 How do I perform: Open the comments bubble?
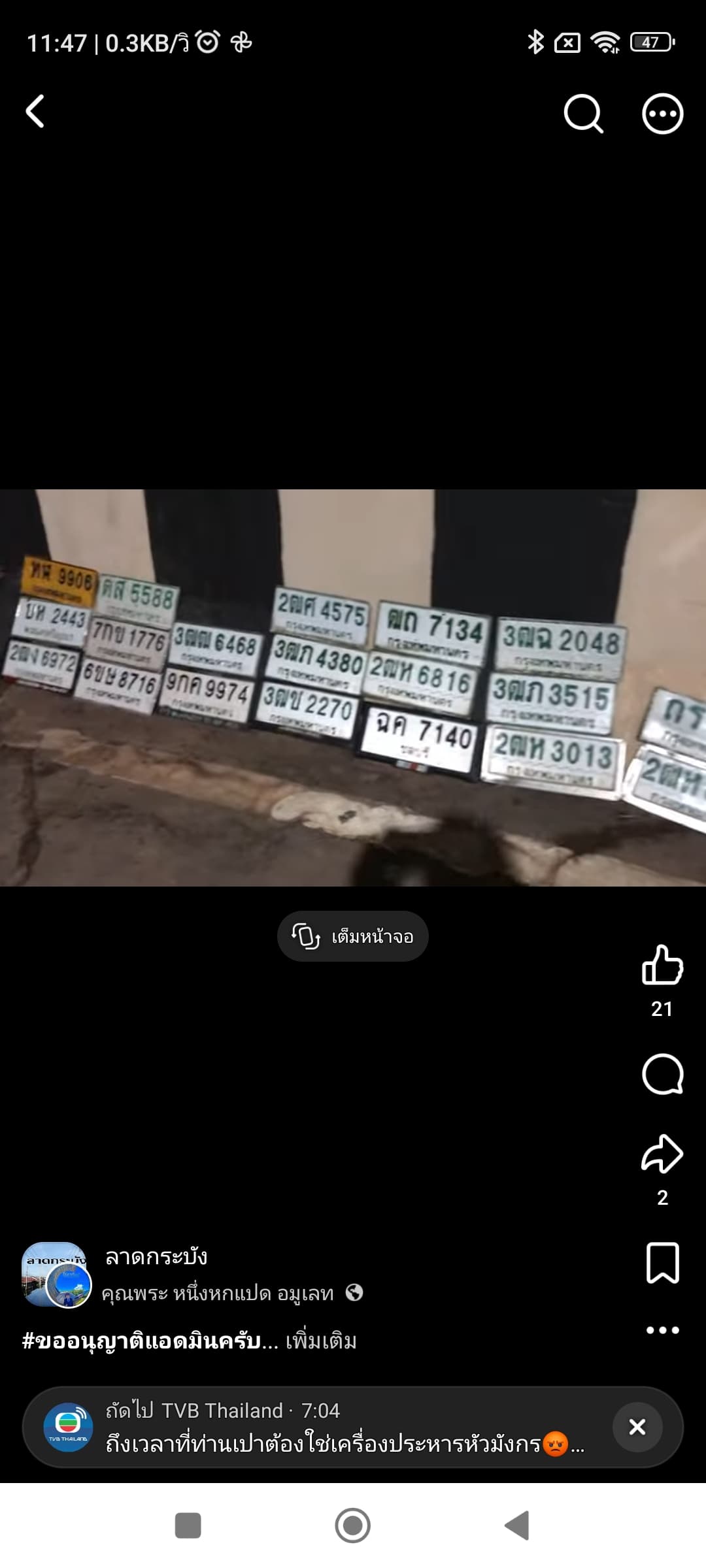pos(662,1074)
